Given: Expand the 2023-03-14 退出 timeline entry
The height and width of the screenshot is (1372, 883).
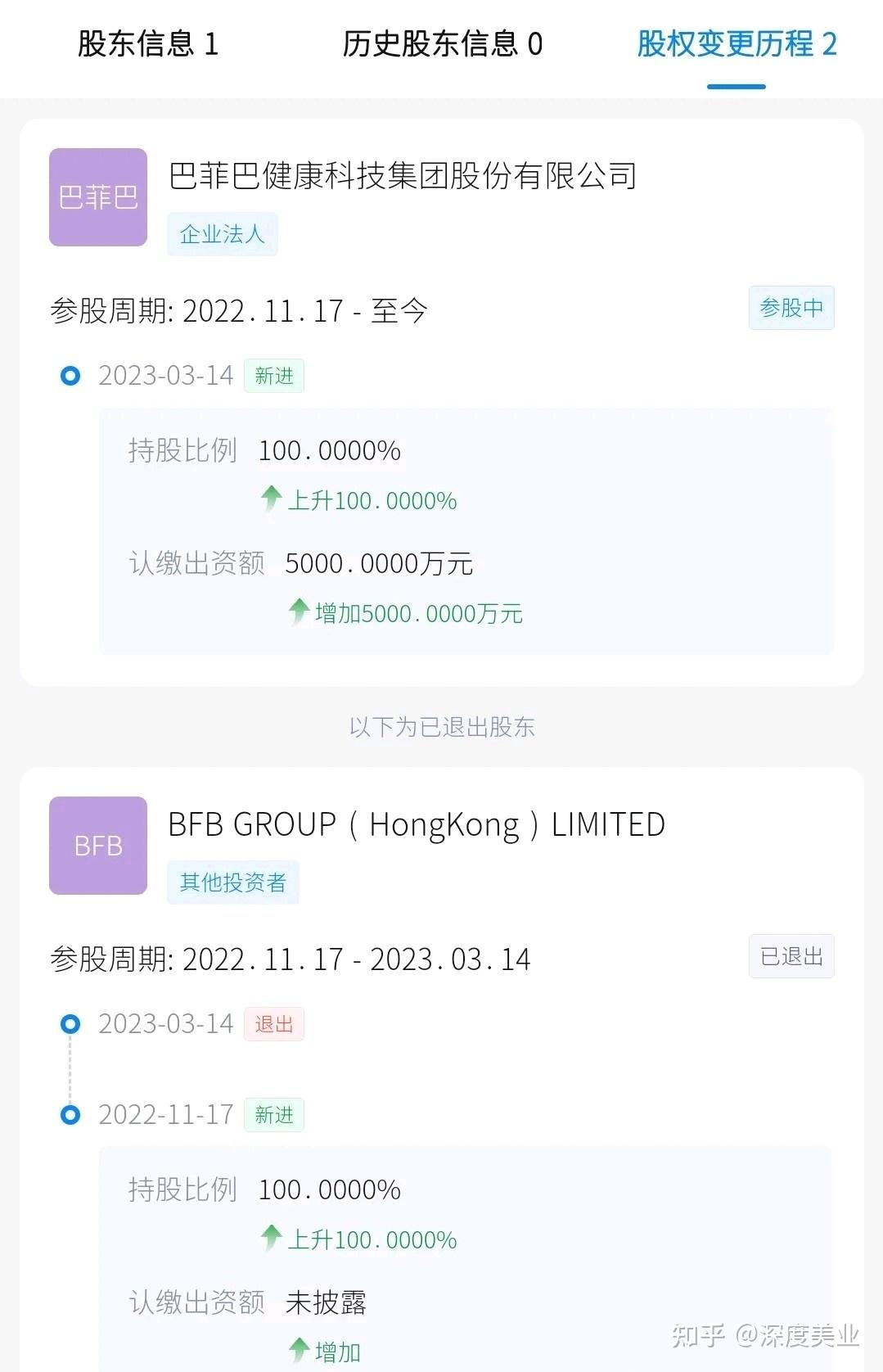Looking at the screenshot, I should (165, 1024).
